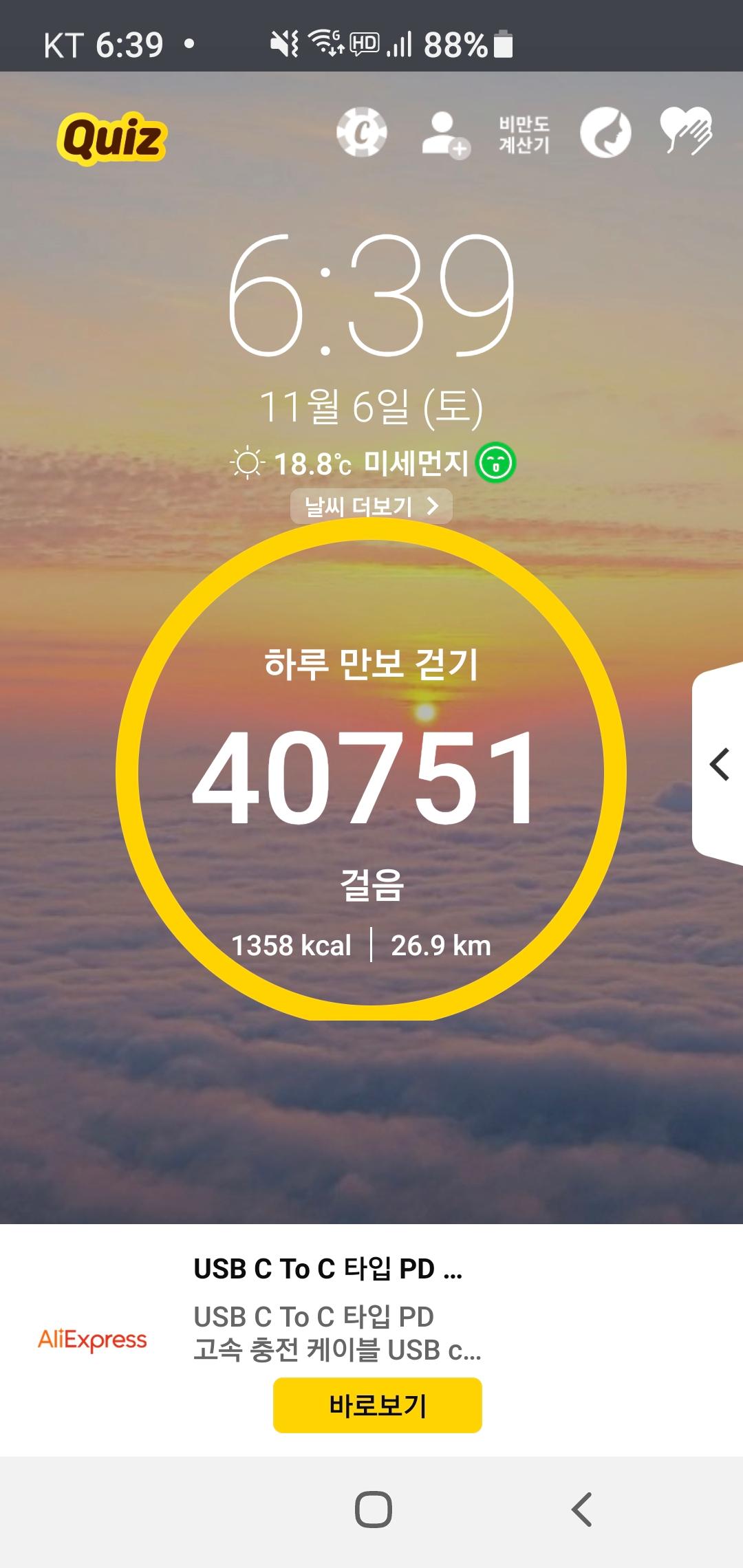View more weather with 날씨 더보기
The image size is (743, 1568).
pyautogui.click(x=371, y=506)
